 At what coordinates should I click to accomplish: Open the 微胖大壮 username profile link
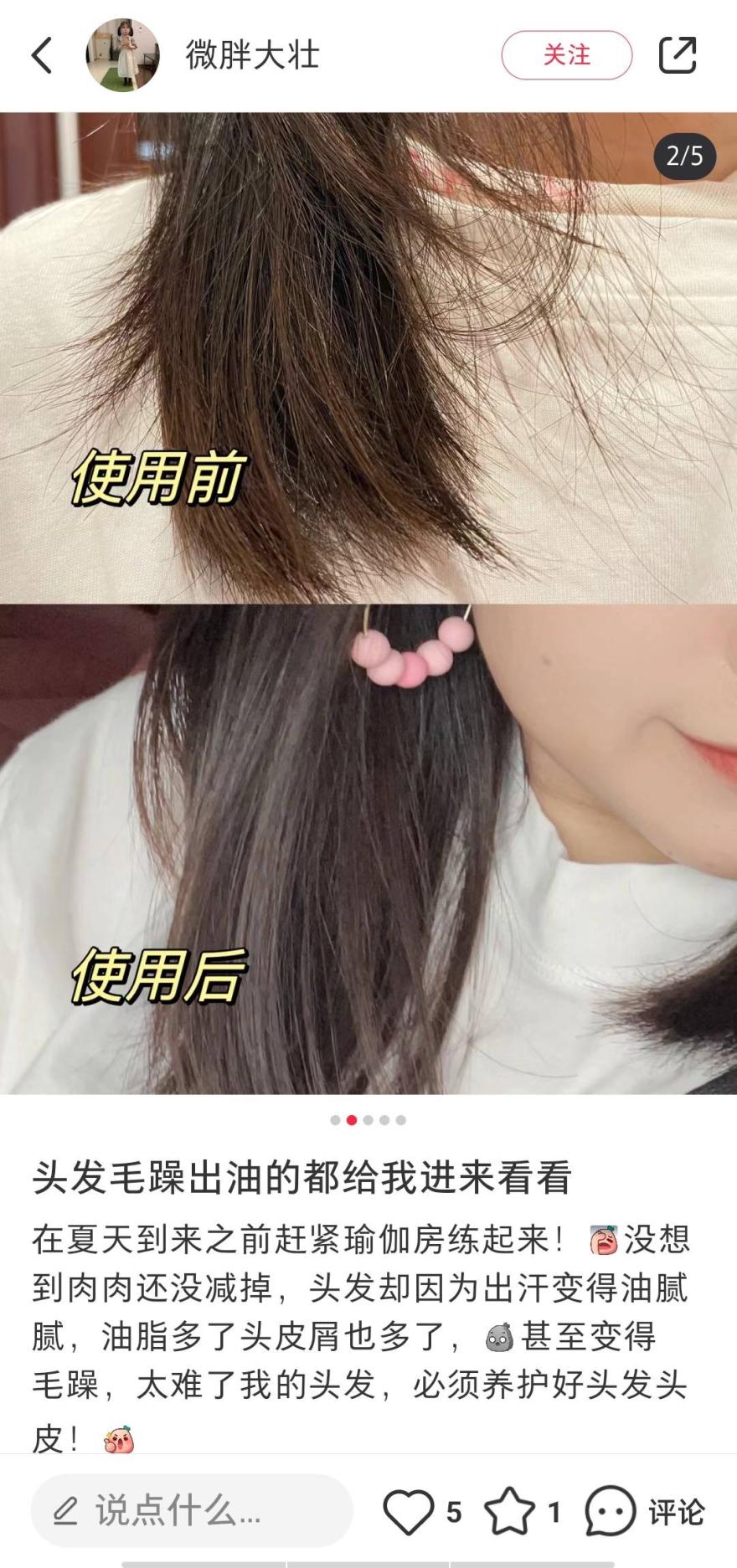tap(252, 55)
